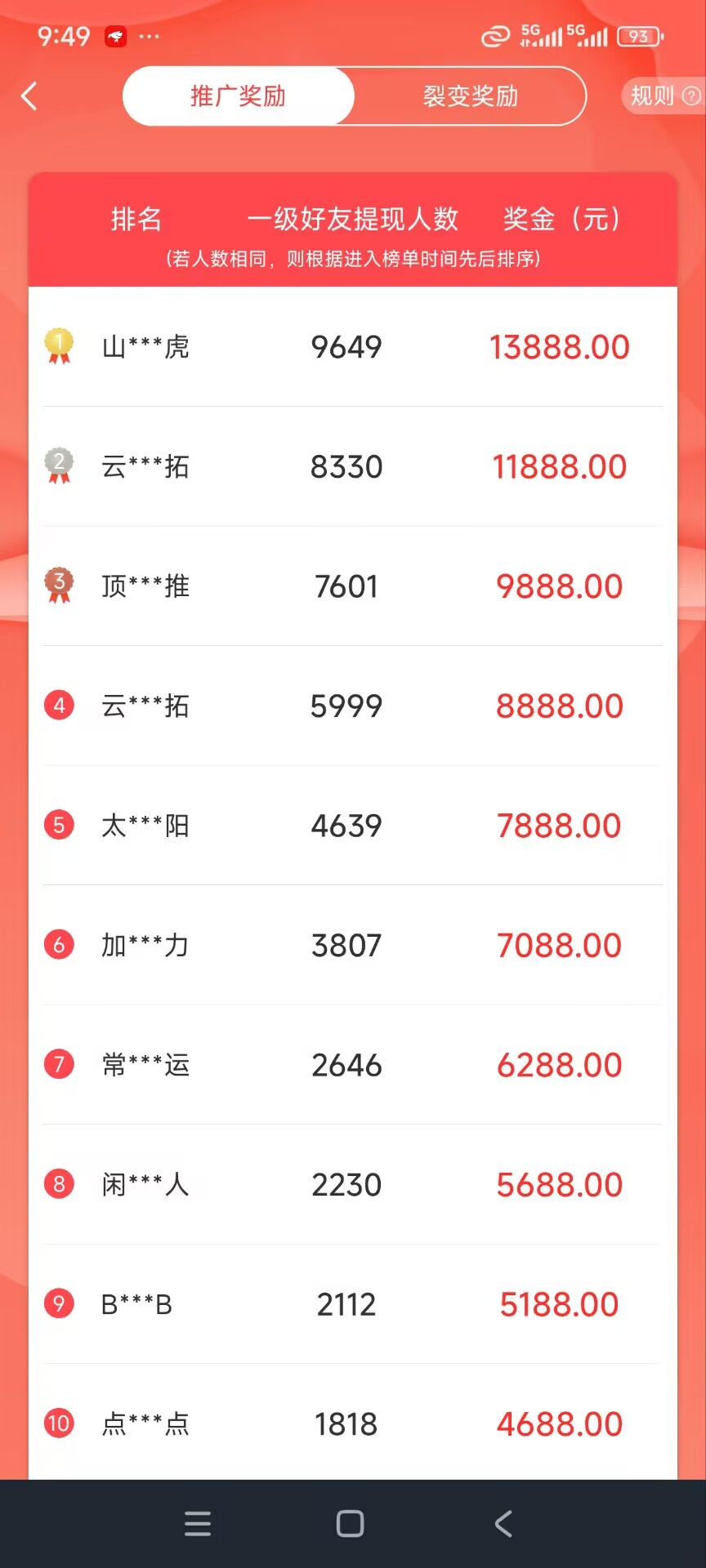Select the 推广奖励 tab
This screenshot has height=1568, width=706.
coord(236,96)
